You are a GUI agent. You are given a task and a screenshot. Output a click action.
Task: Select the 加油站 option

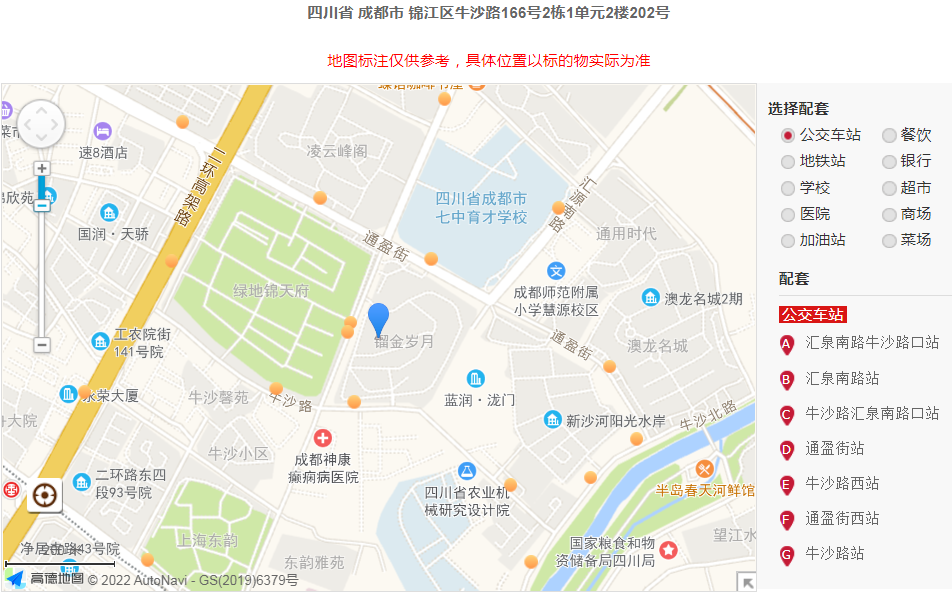tap(788, 241)
